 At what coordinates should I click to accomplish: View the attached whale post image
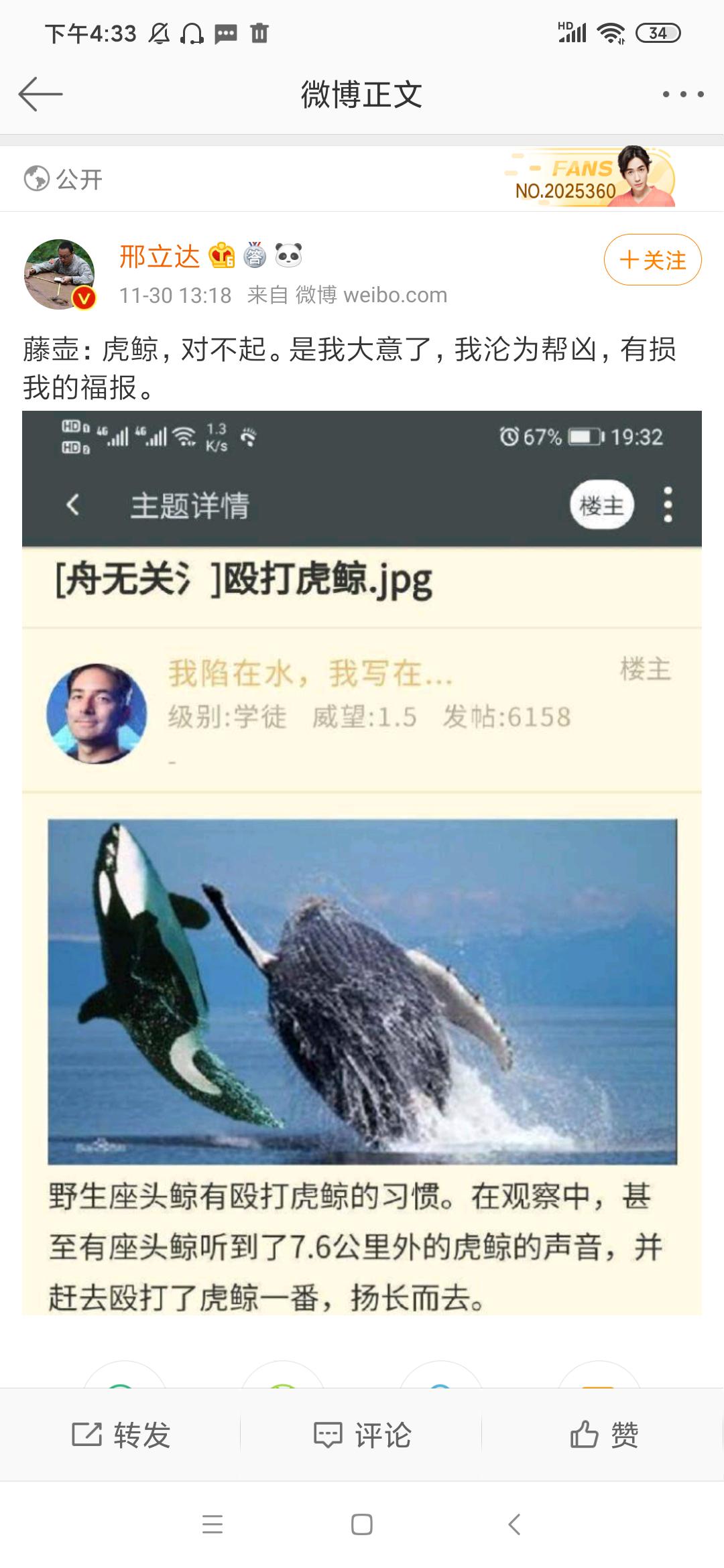362,863
